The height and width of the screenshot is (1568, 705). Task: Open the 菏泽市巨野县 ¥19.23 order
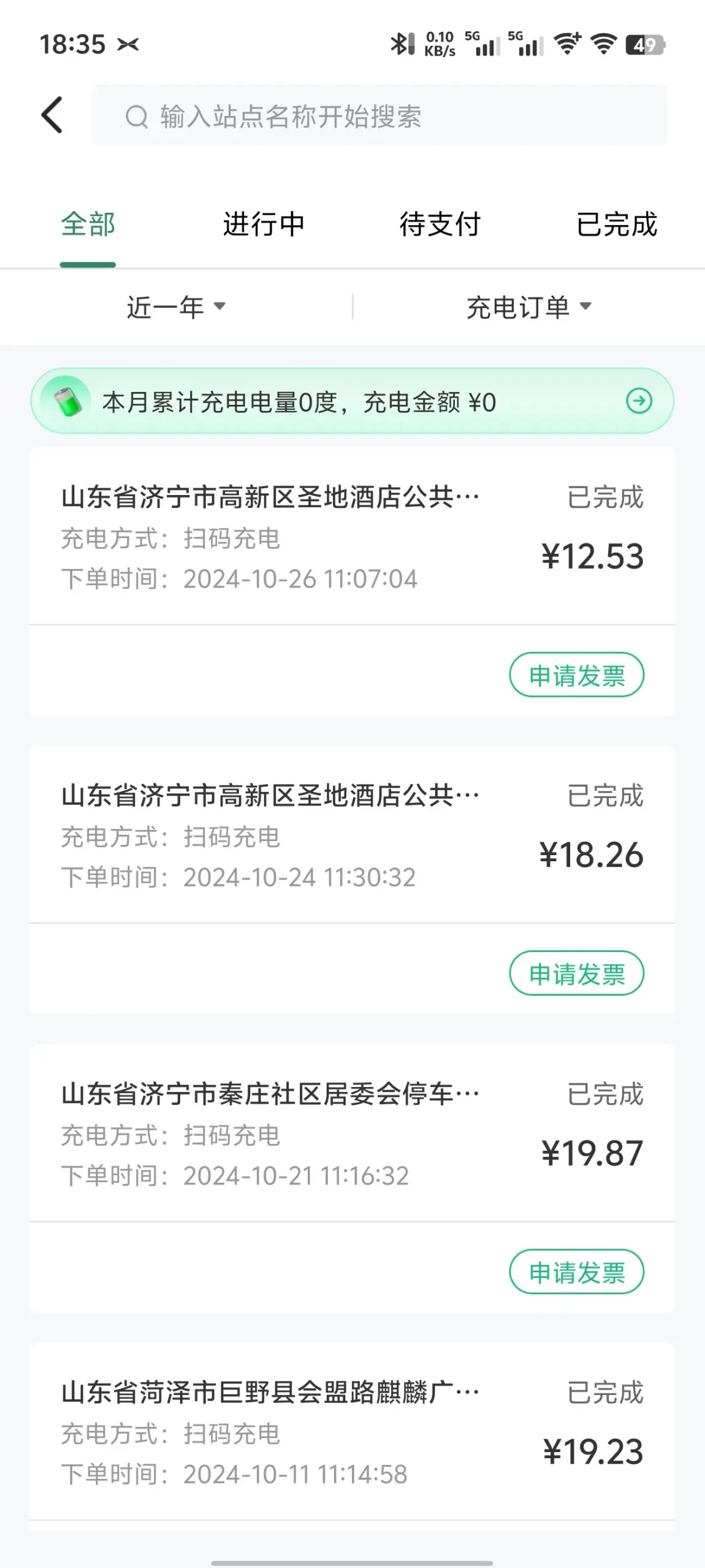coord(352,1432)
